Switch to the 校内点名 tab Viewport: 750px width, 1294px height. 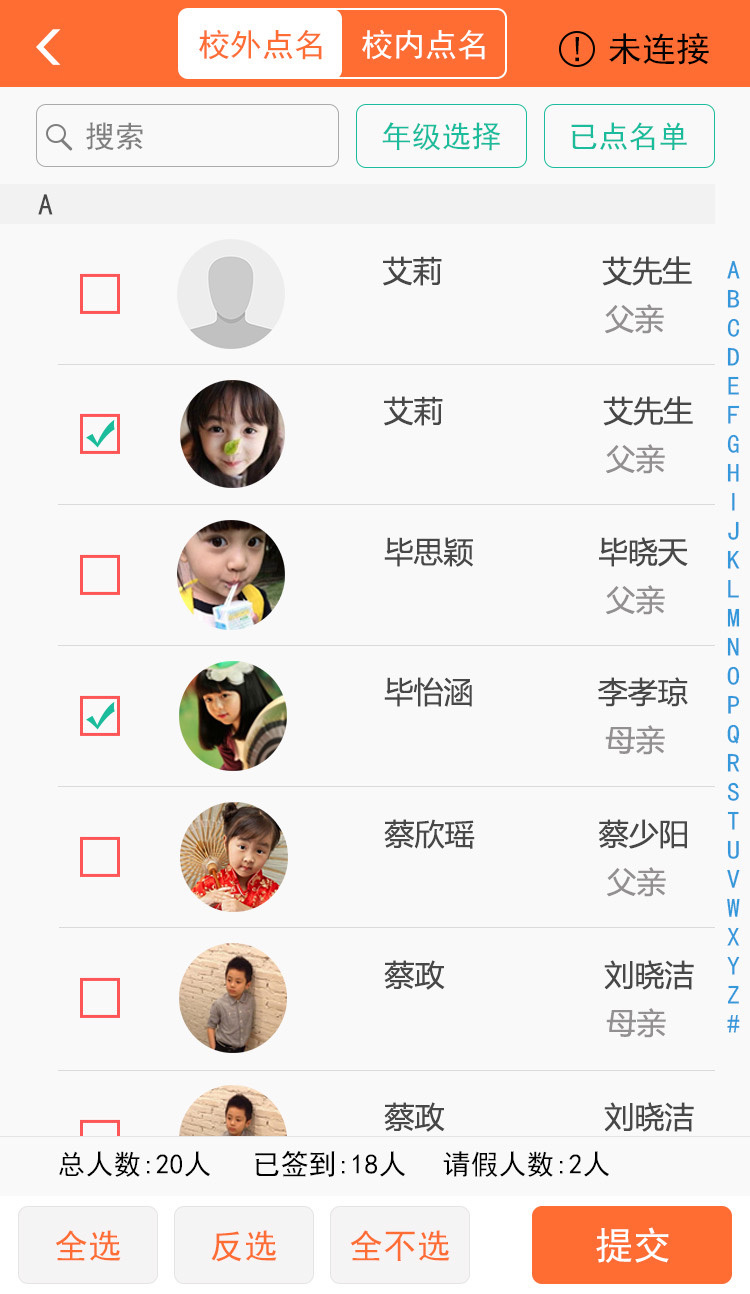coord(424,45)
